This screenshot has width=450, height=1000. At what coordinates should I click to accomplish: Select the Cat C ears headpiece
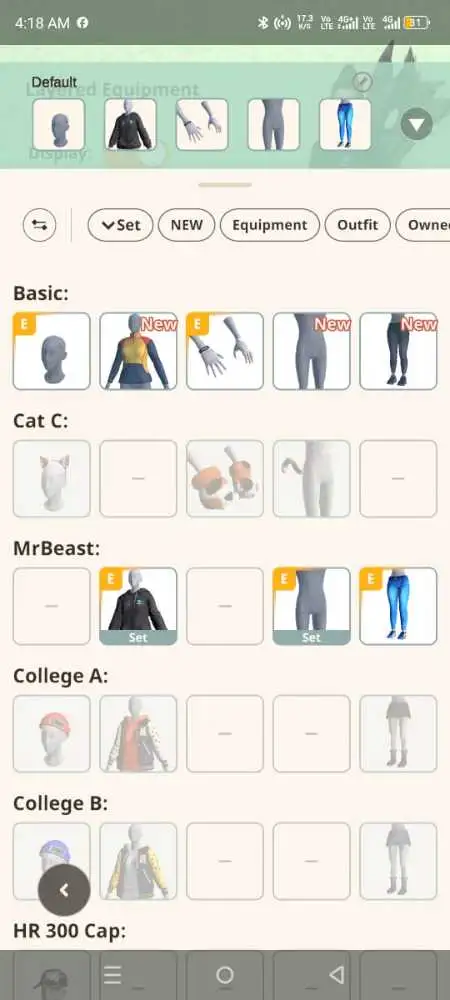52,478
